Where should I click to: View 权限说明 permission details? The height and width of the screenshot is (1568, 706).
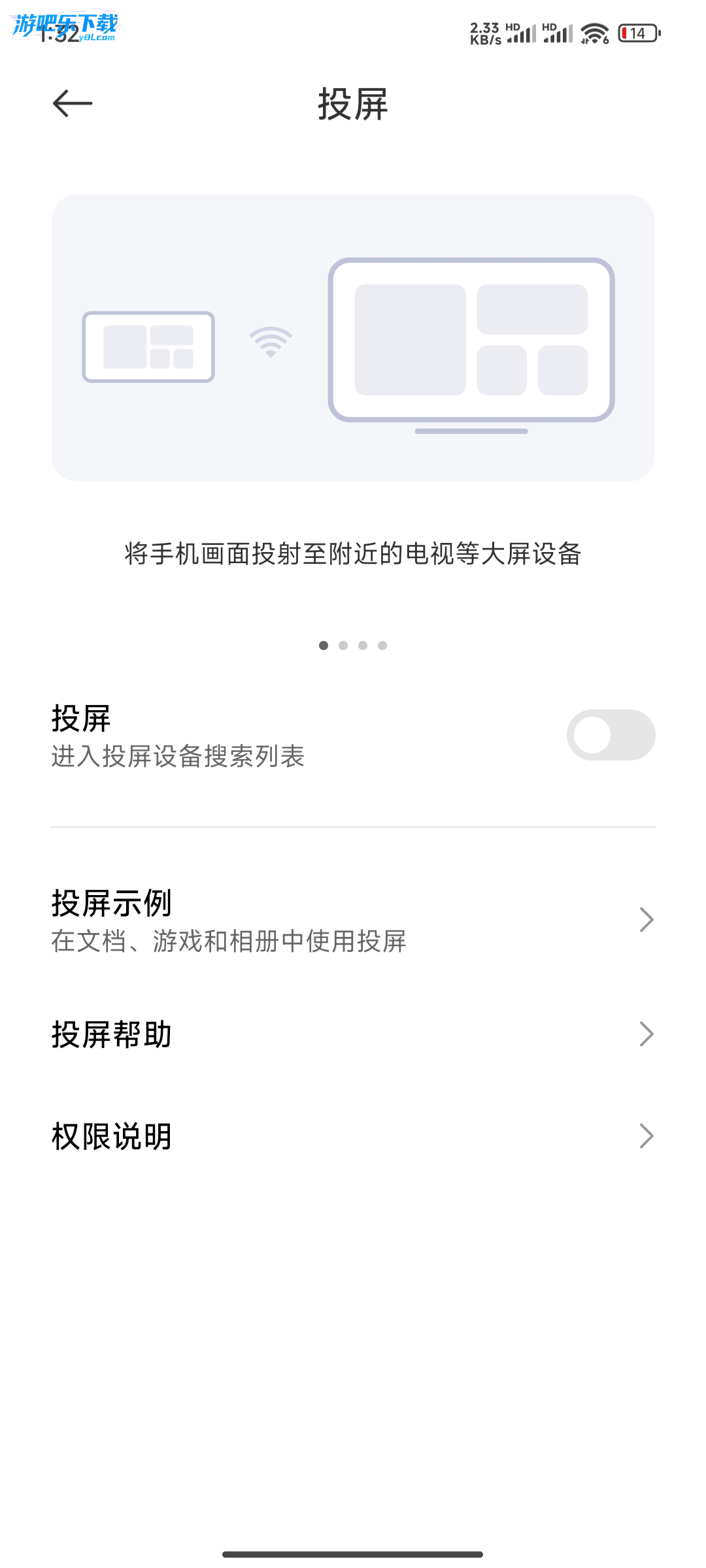(x=353, y=1136)
